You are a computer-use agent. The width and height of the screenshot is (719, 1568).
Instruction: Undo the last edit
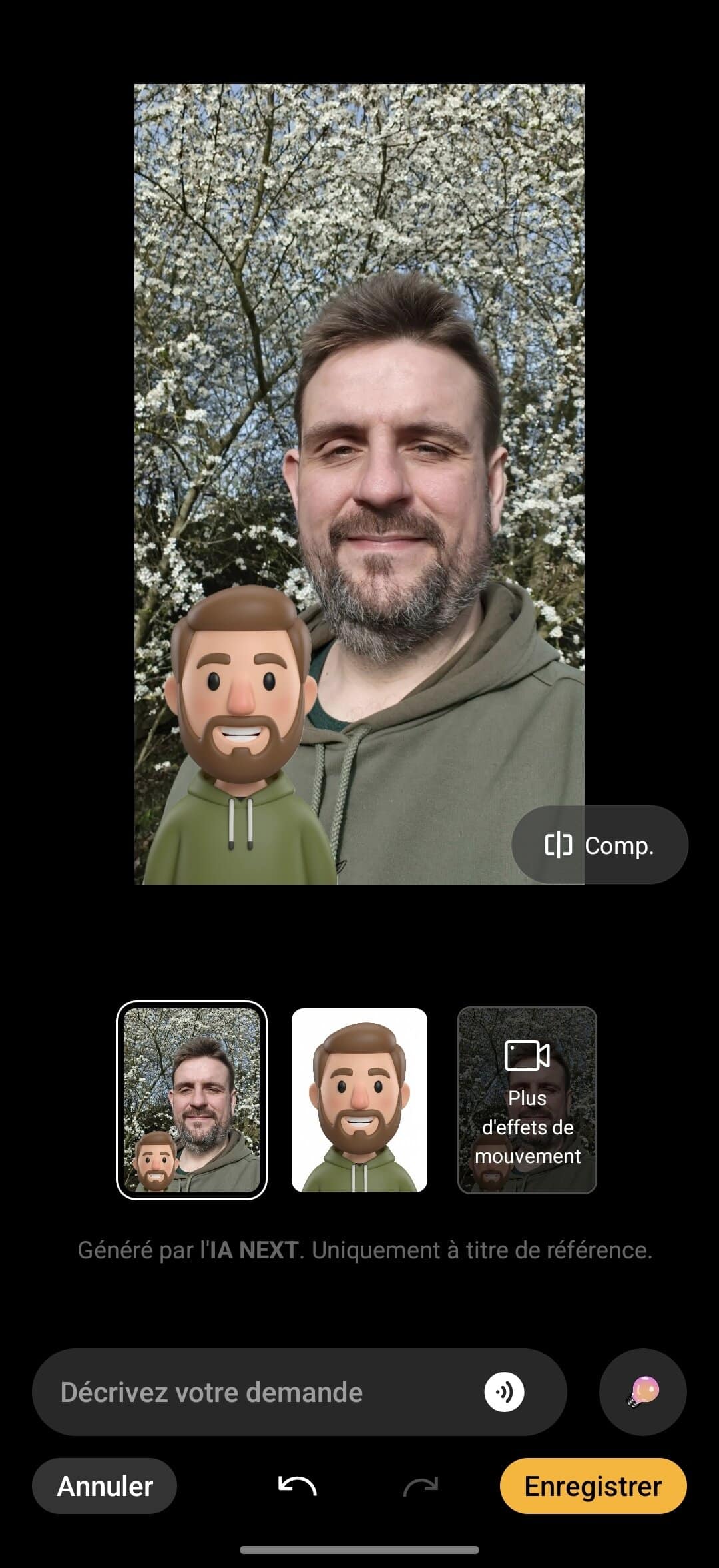click(297, 1486)
